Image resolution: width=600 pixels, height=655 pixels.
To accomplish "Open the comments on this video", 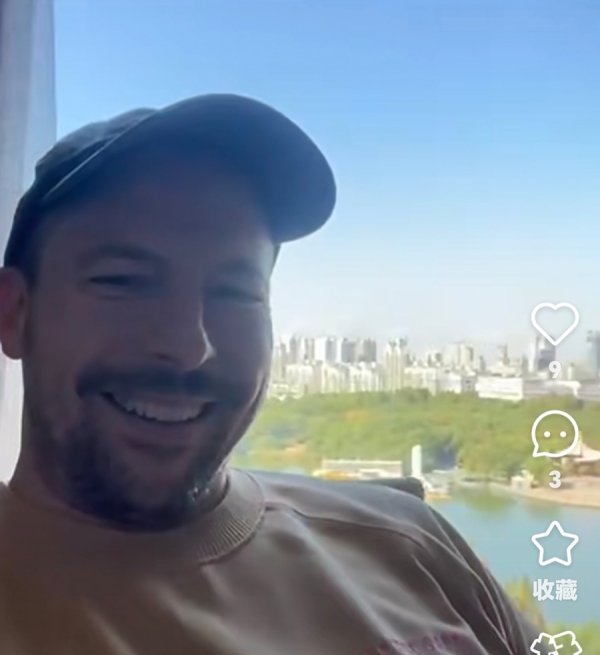I will pos(554,435).
